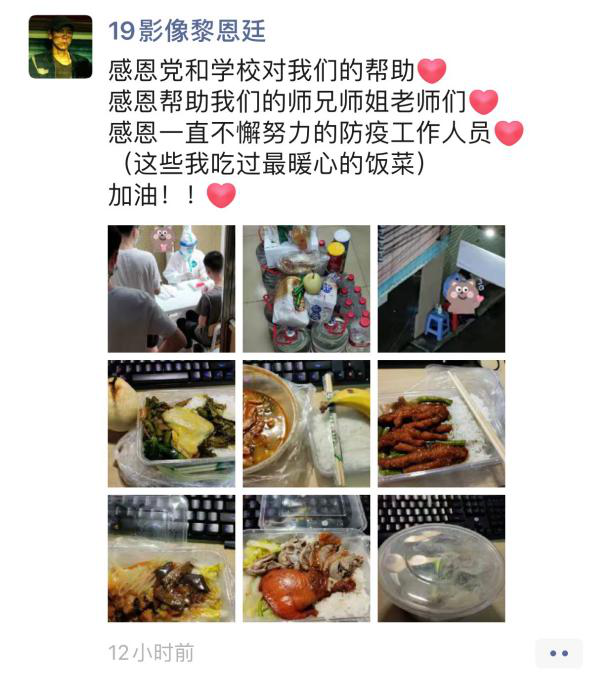Open the photo of covered plastic bowl
Image resolution: width=614 pixels, height=684 pixels.
click(x=441, y=558)
